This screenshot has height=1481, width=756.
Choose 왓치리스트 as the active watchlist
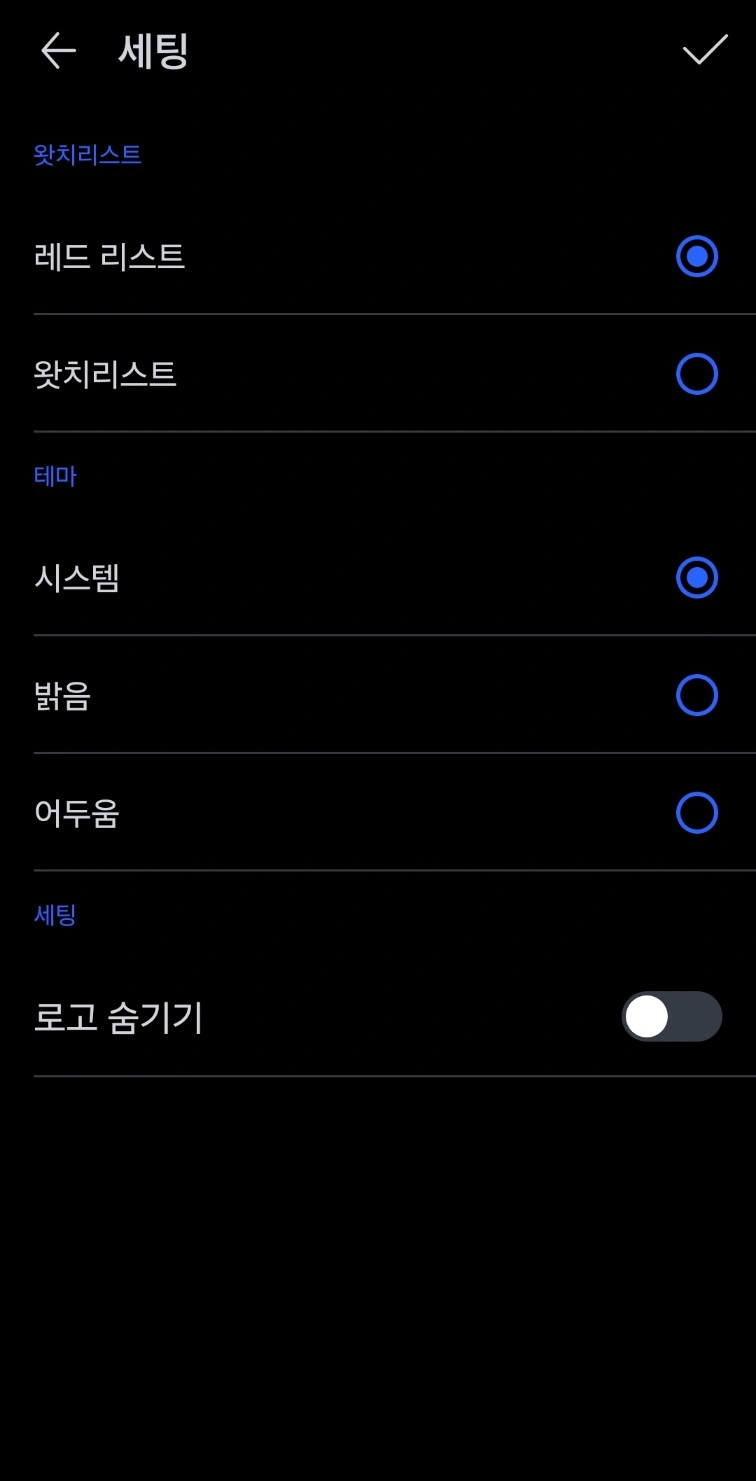point(697,374)
